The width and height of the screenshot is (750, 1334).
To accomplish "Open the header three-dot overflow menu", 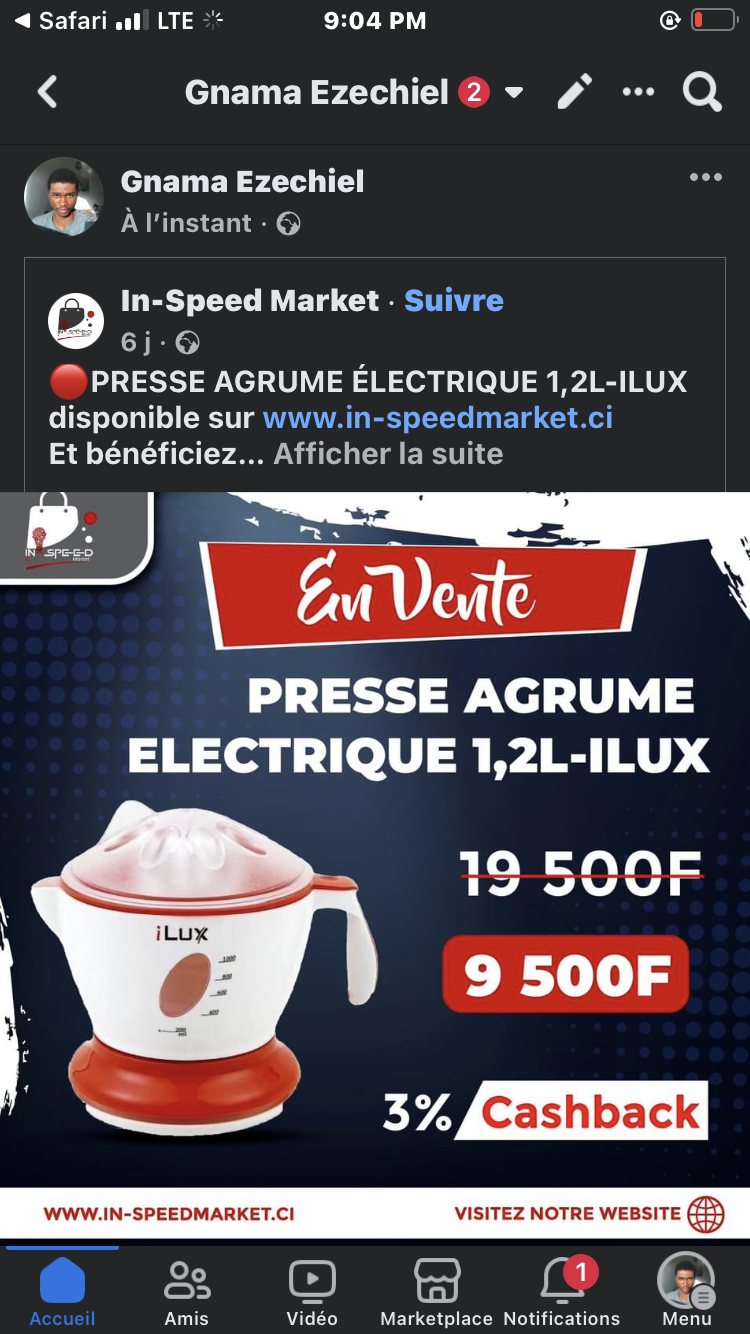I will [638, 92].
